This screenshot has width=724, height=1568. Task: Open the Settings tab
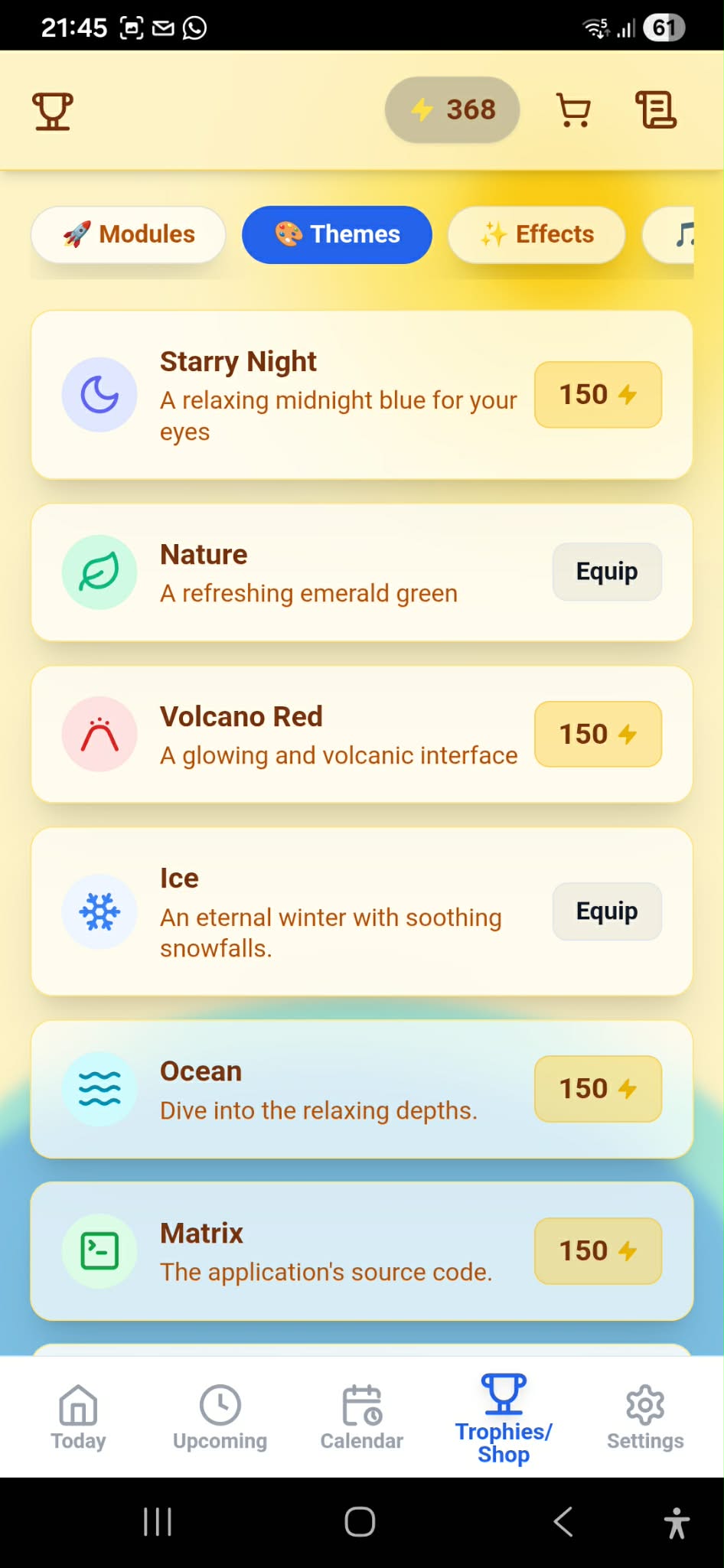(645, 1417)
